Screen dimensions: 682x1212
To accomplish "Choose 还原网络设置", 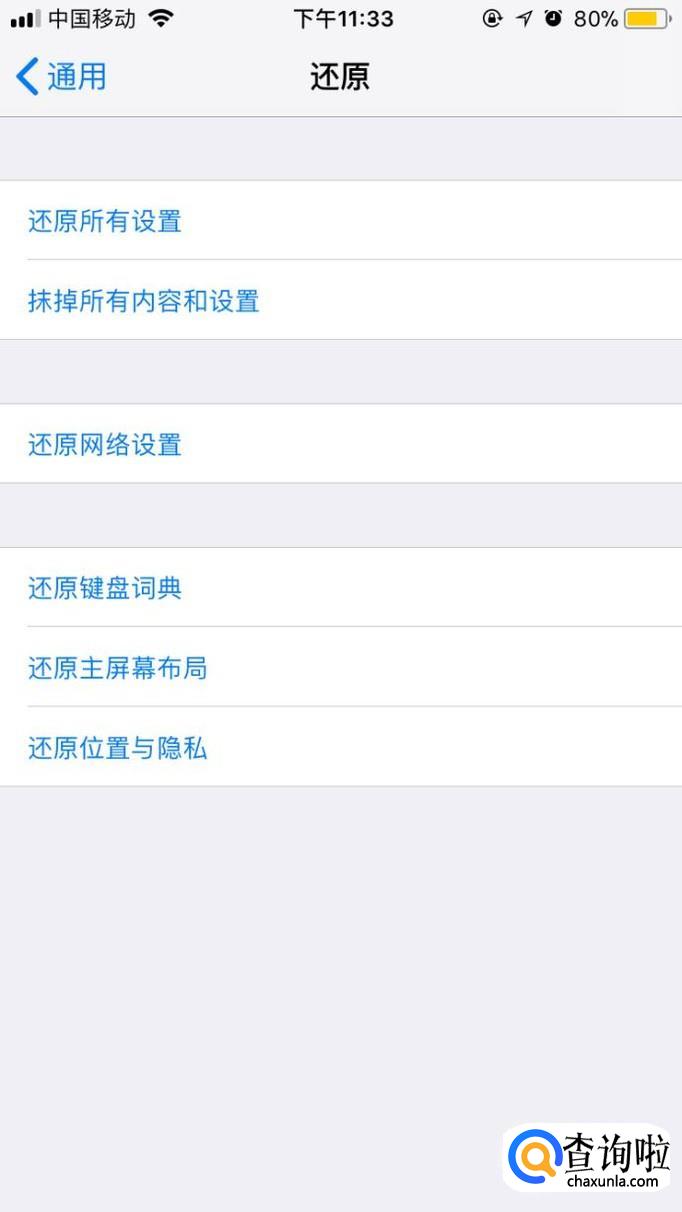I will (105, 444).
